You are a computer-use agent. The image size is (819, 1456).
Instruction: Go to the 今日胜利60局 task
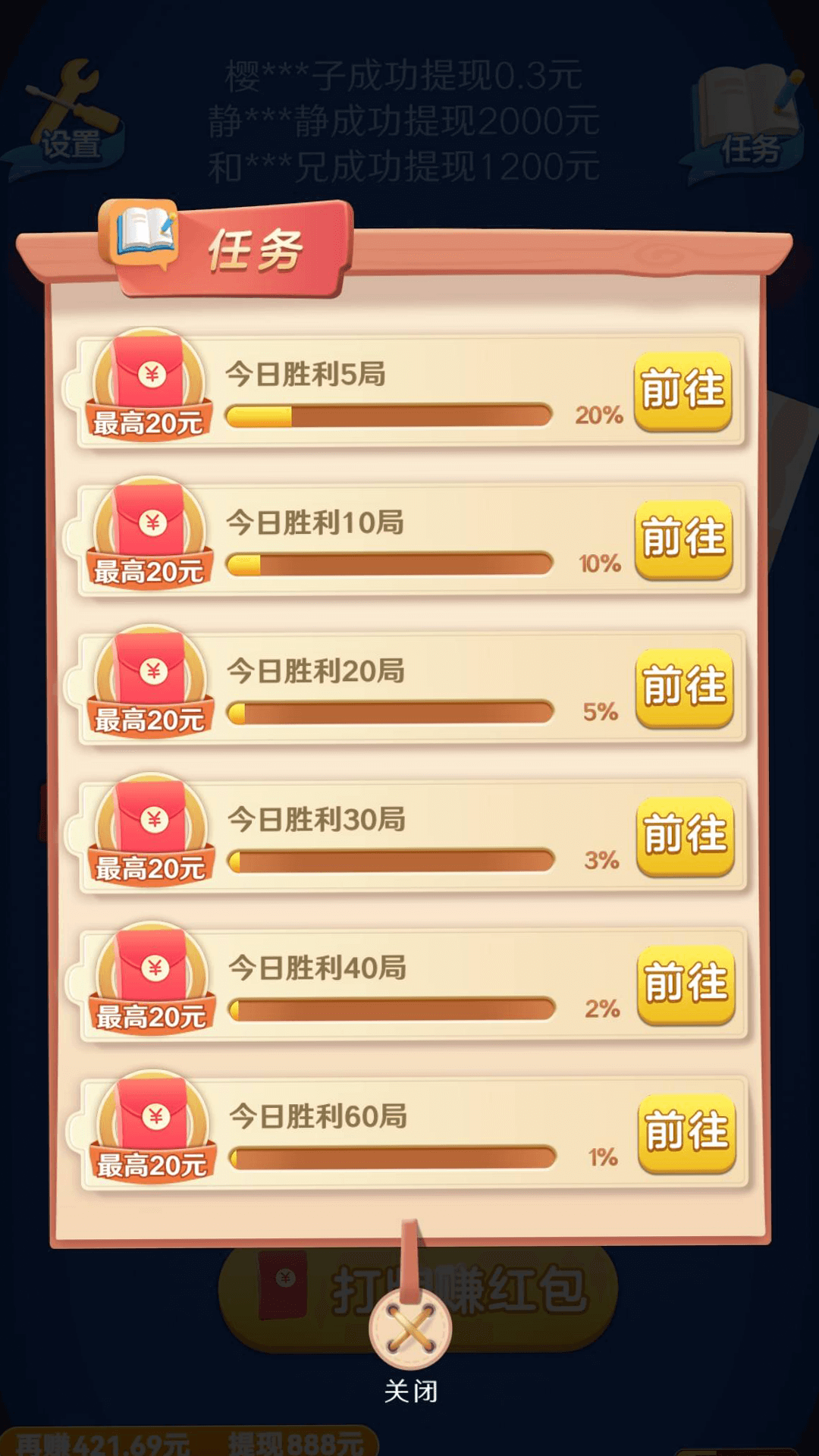686,1133
